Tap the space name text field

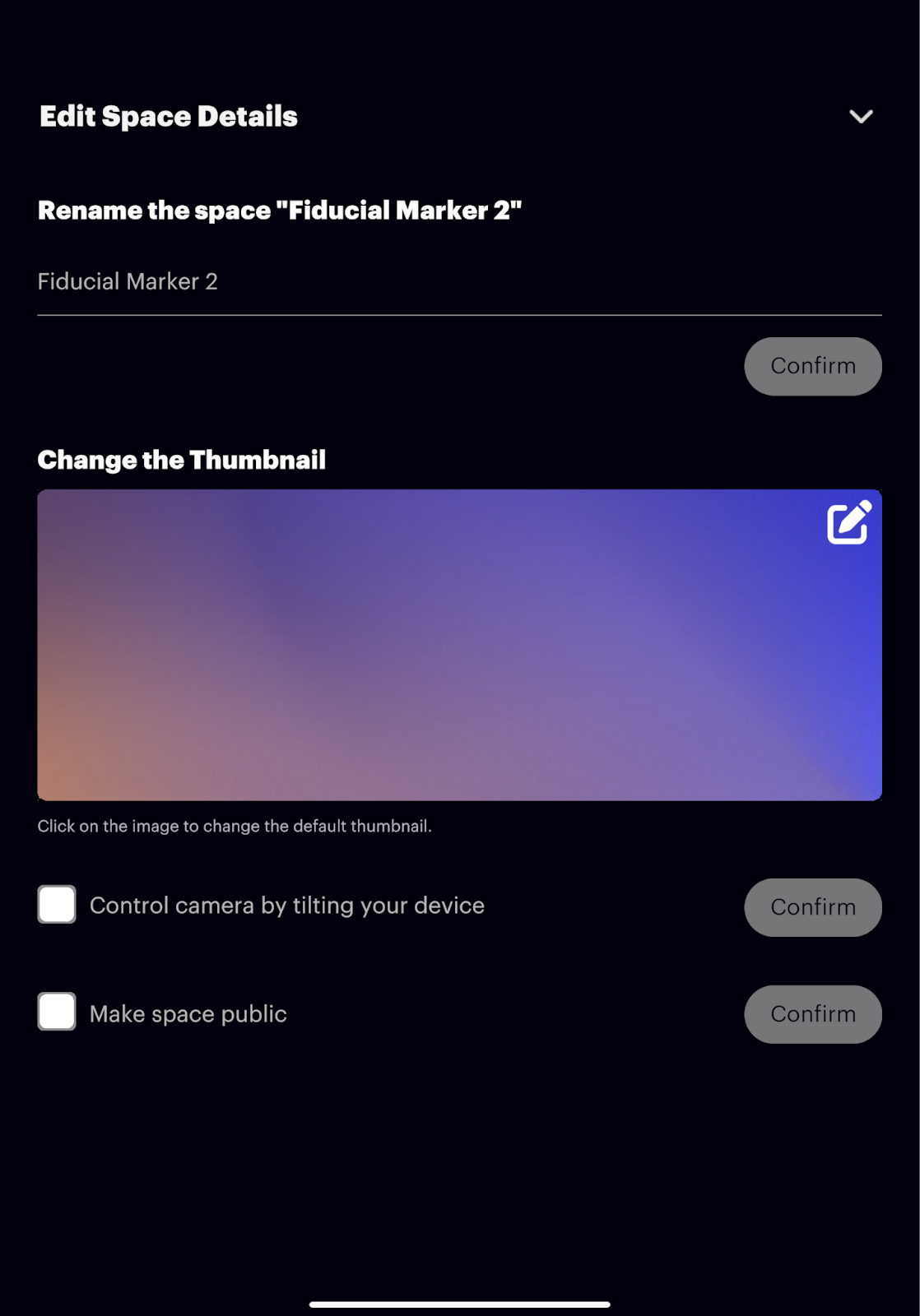458,282
